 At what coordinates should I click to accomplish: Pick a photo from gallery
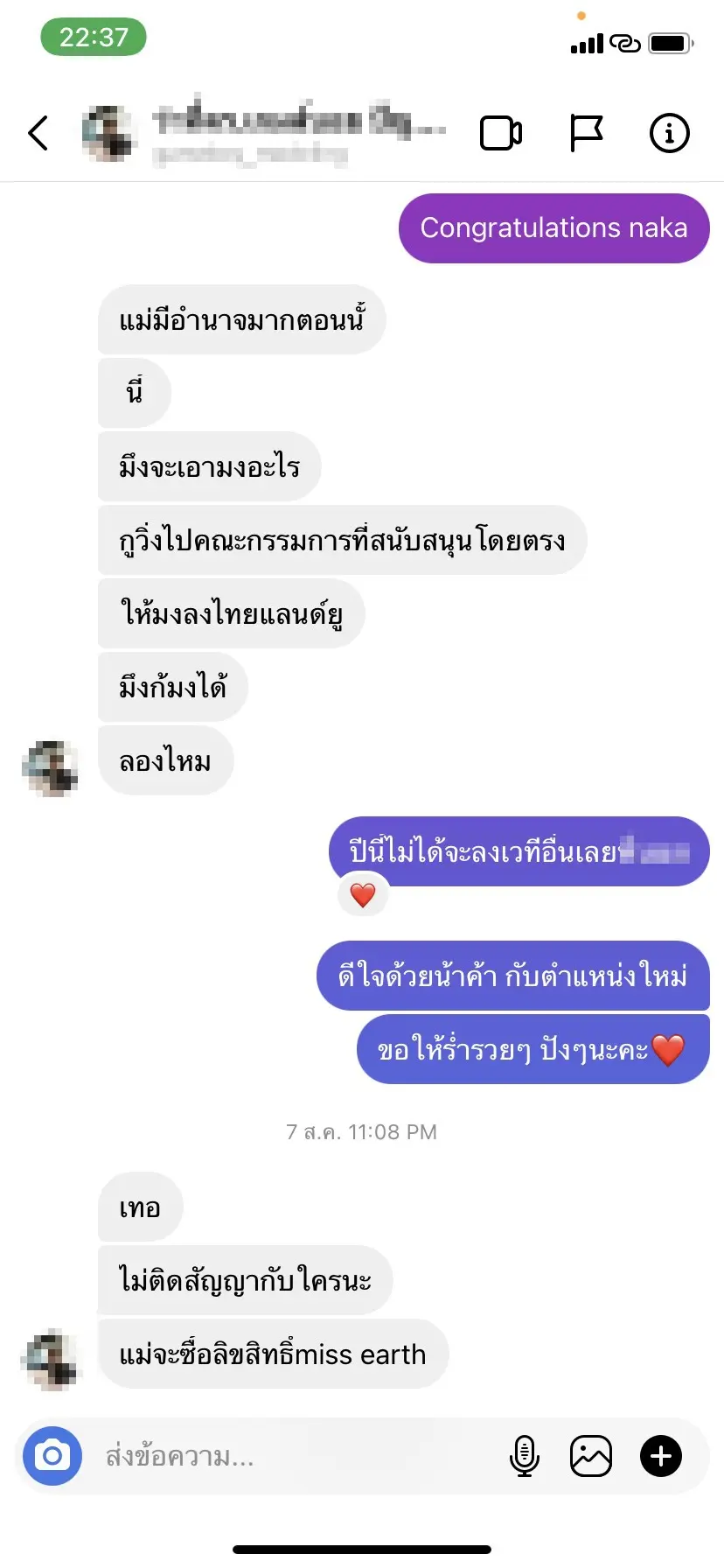click(591, 1456)
